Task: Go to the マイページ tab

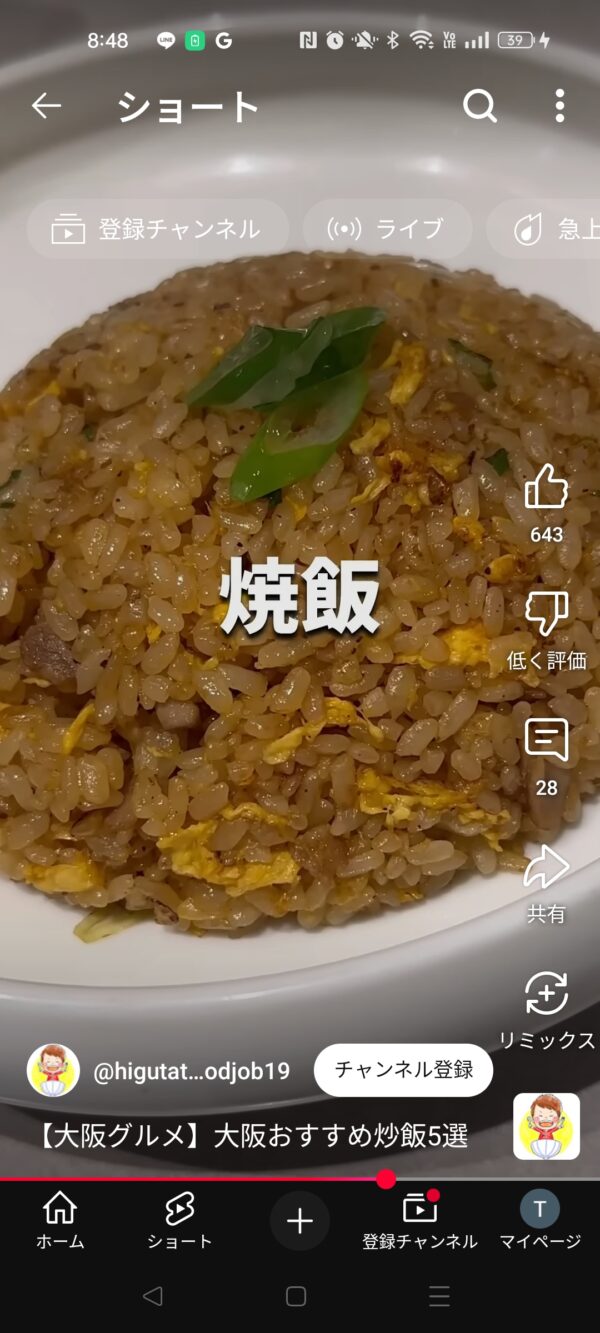Action: pyautogui.click(x=540, y=1220)
